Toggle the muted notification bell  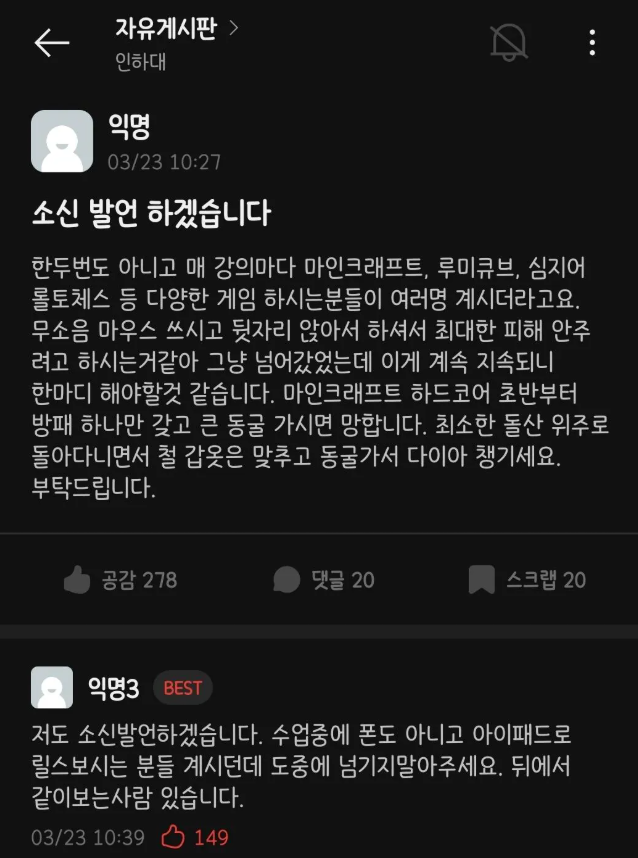508,42
